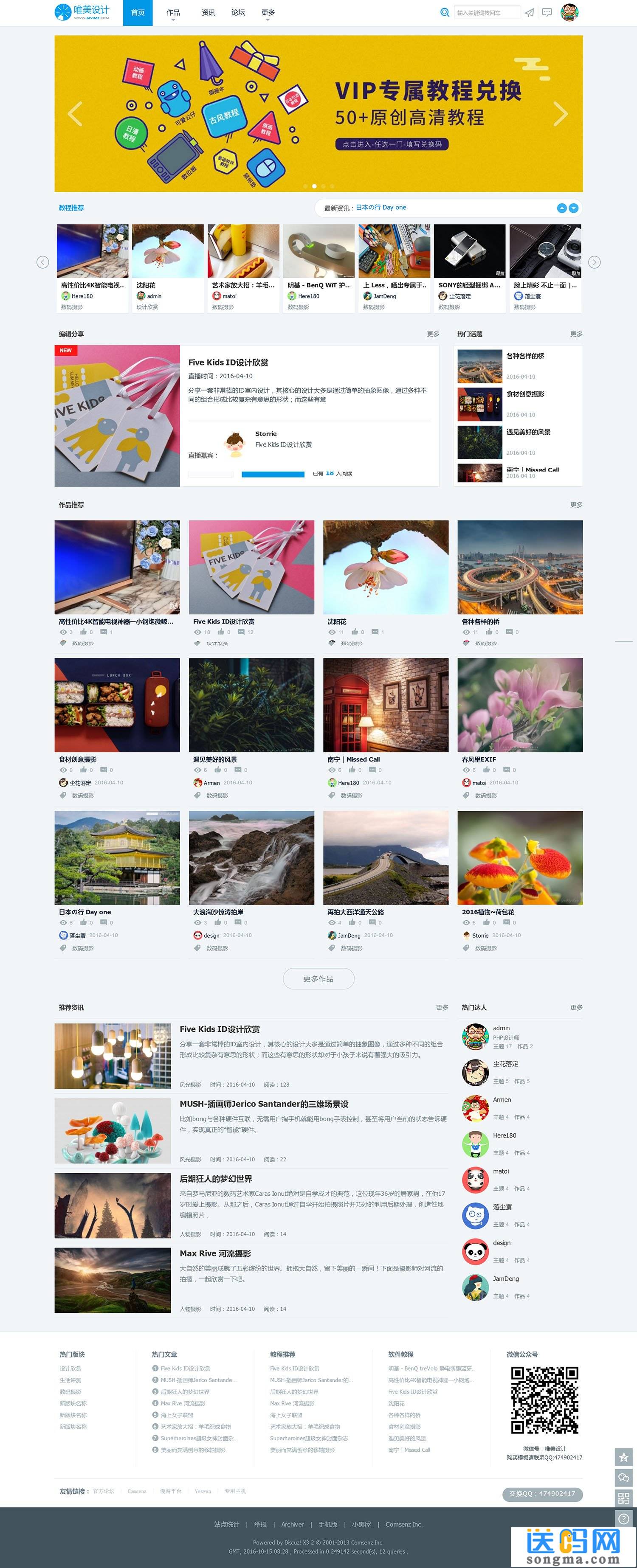Viewport: 637px width, 1568px height.
Task: Open the user avatar in header
Action: point(569,12)
